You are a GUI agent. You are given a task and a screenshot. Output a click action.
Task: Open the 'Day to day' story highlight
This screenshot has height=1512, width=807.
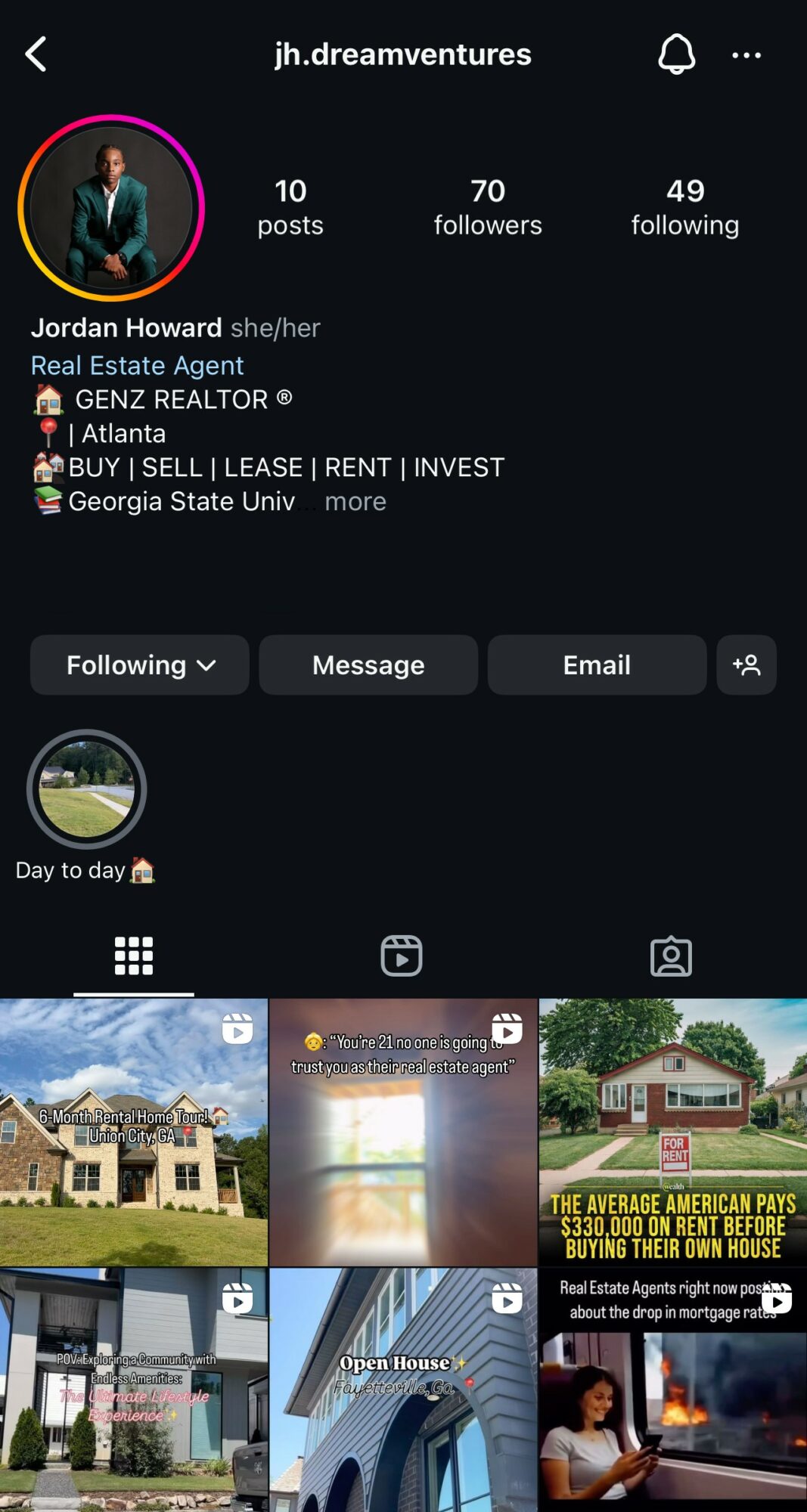pos(86,789)
